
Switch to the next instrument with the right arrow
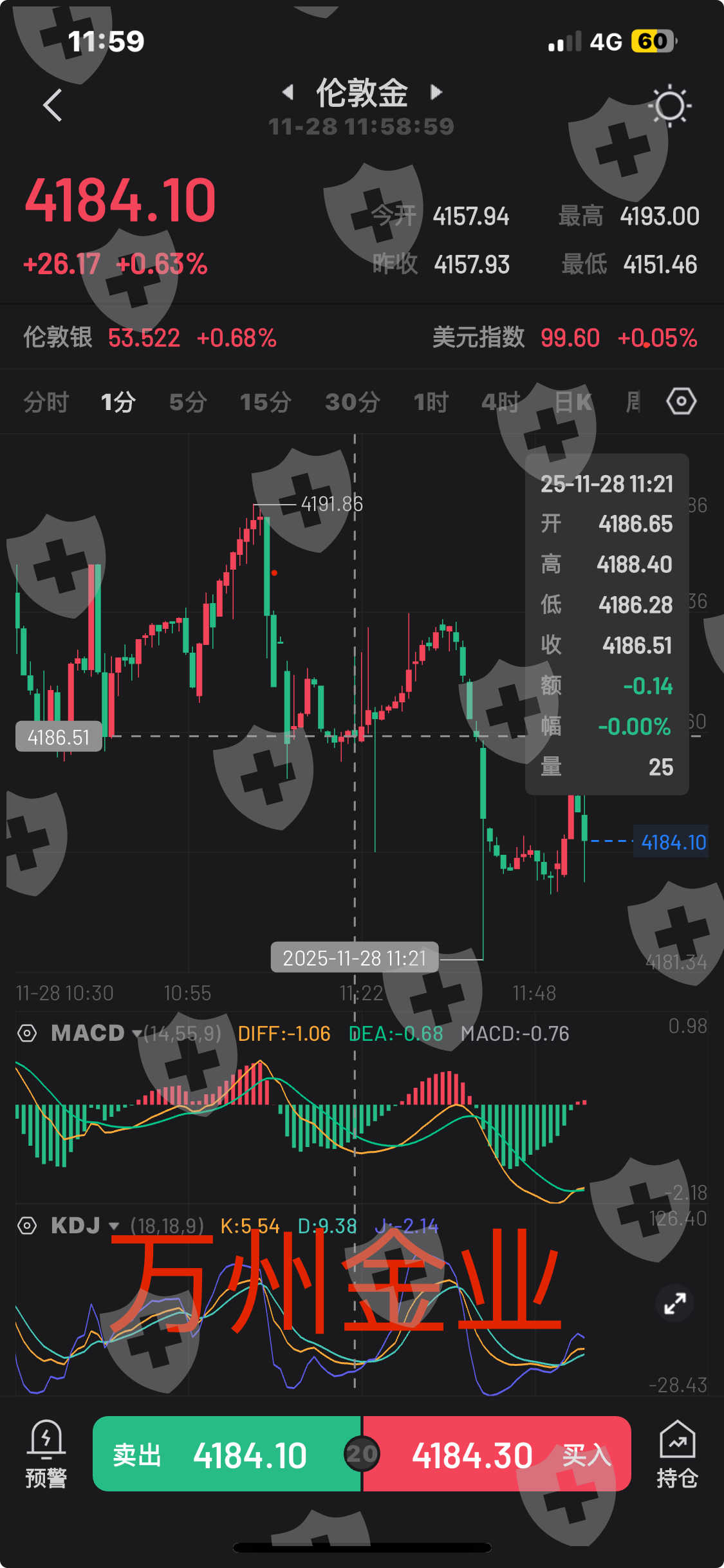[436, 92]
